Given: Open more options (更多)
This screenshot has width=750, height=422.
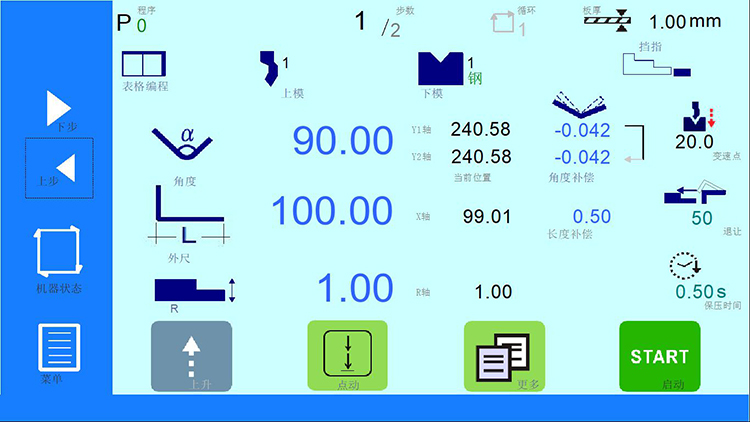Looking at the screenshot, I should pyautogui.click(x=503, y=356).
